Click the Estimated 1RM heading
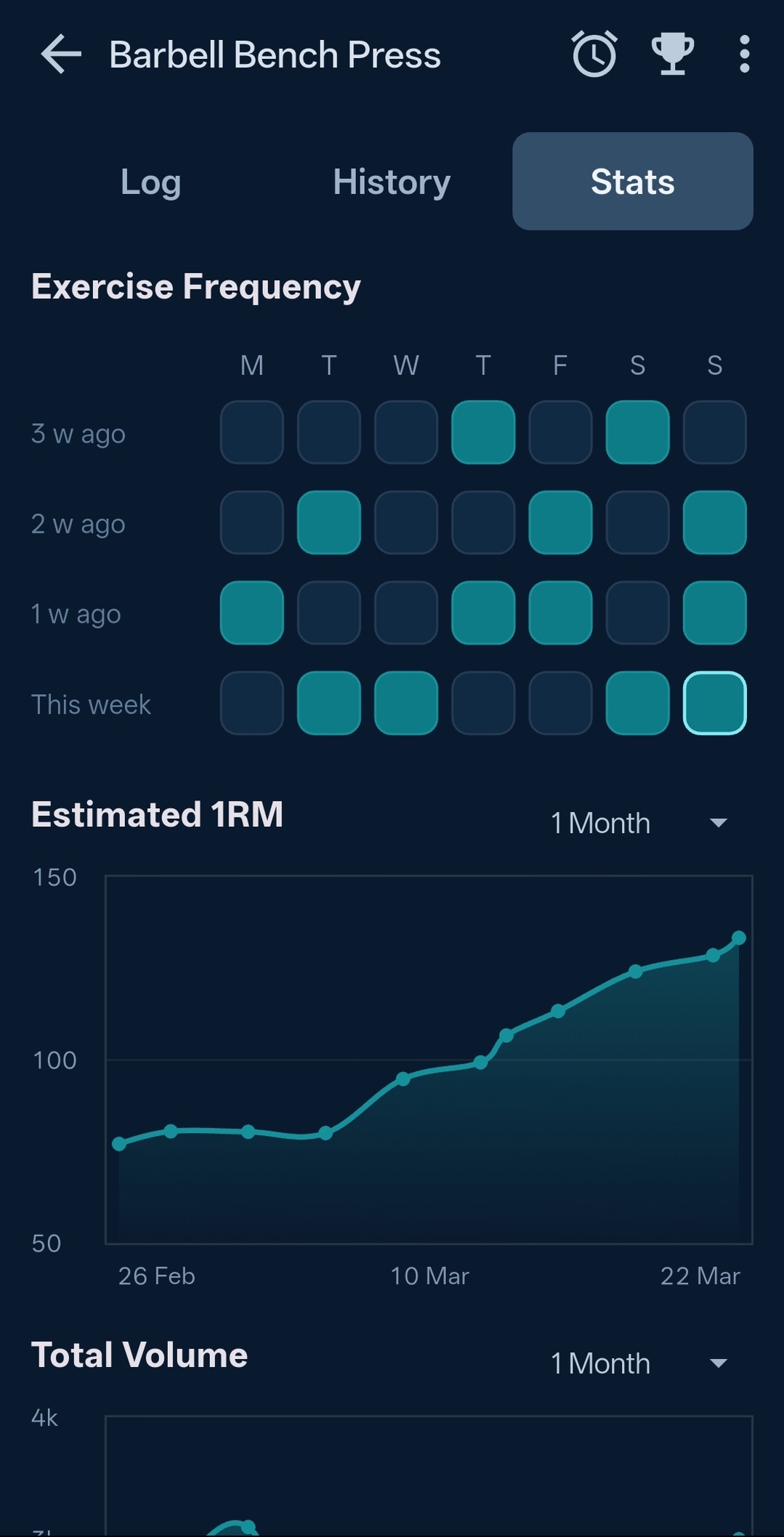 tap(157, 814)
